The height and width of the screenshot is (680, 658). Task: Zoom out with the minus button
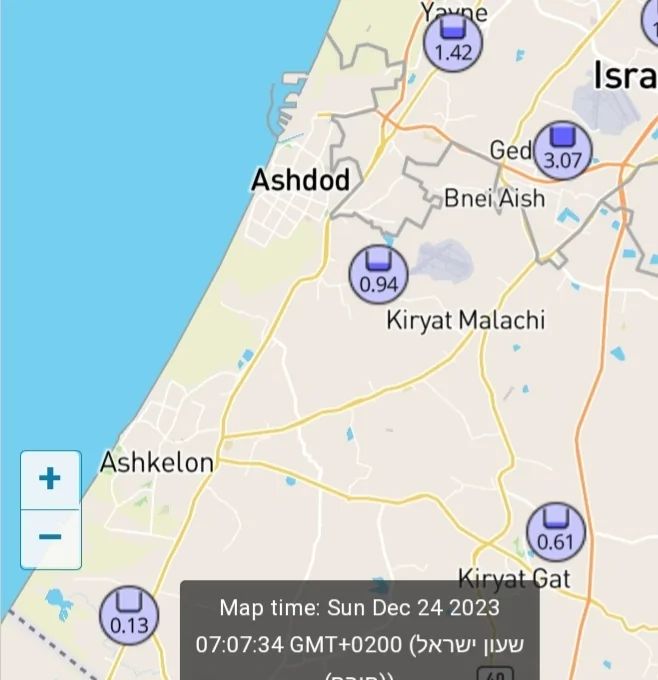(x=50, y=538)
